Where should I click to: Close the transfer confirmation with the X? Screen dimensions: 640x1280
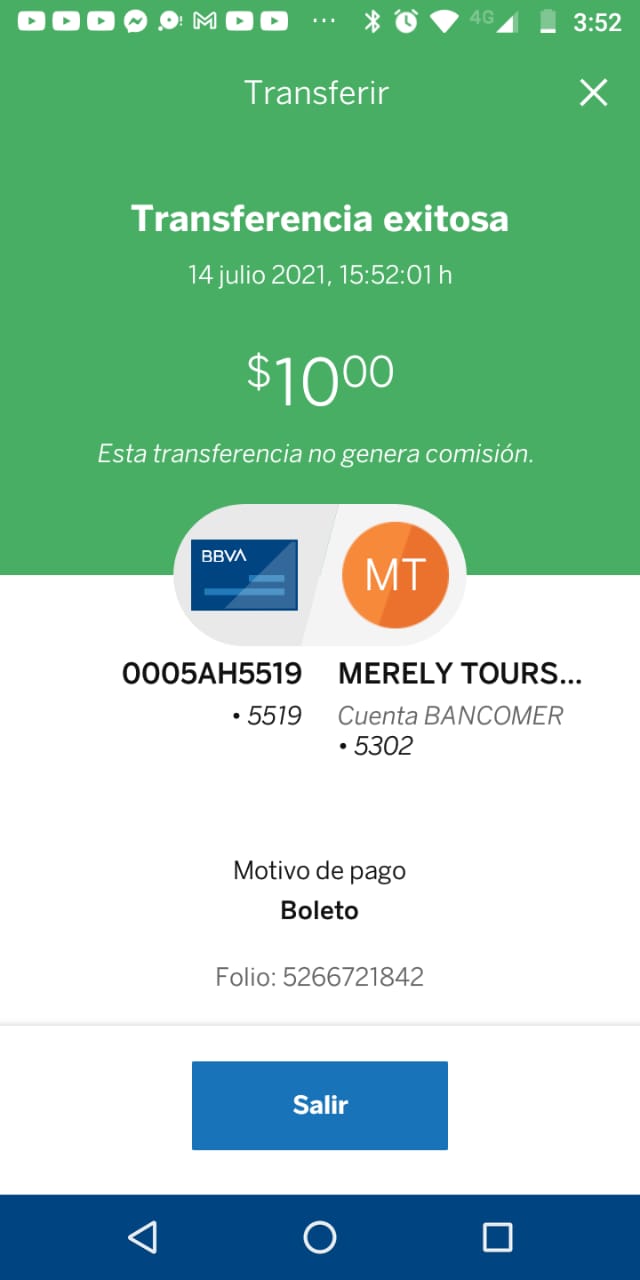[x=594, y=93]
